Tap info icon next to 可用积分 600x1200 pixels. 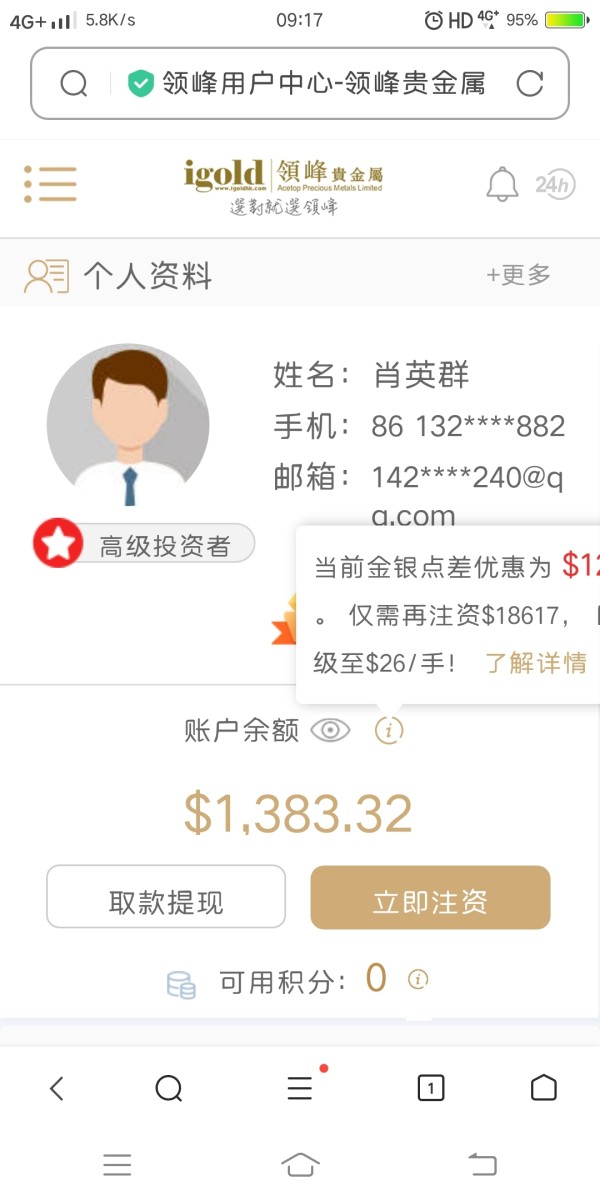418,980
